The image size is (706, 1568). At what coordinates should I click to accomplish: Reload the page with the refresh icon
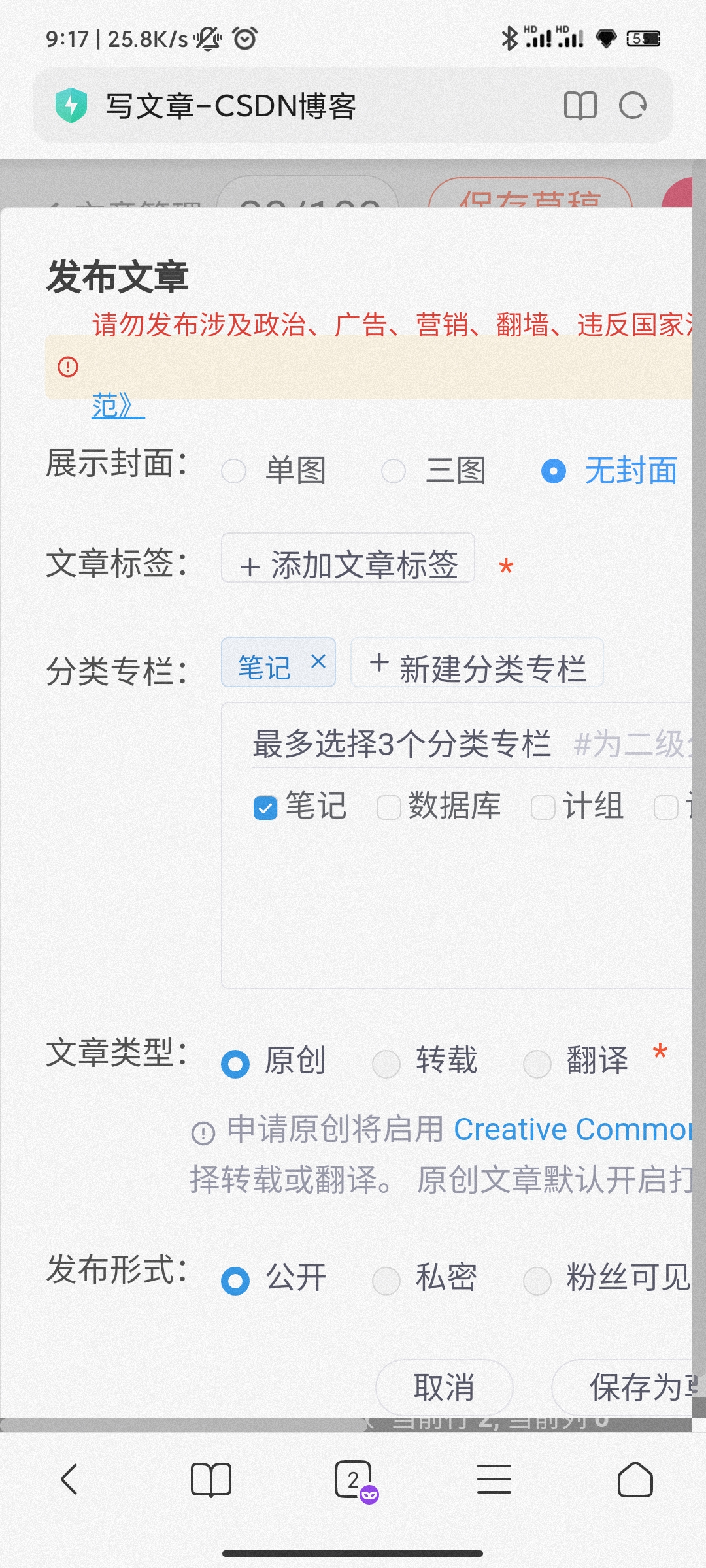coord(632,105)
